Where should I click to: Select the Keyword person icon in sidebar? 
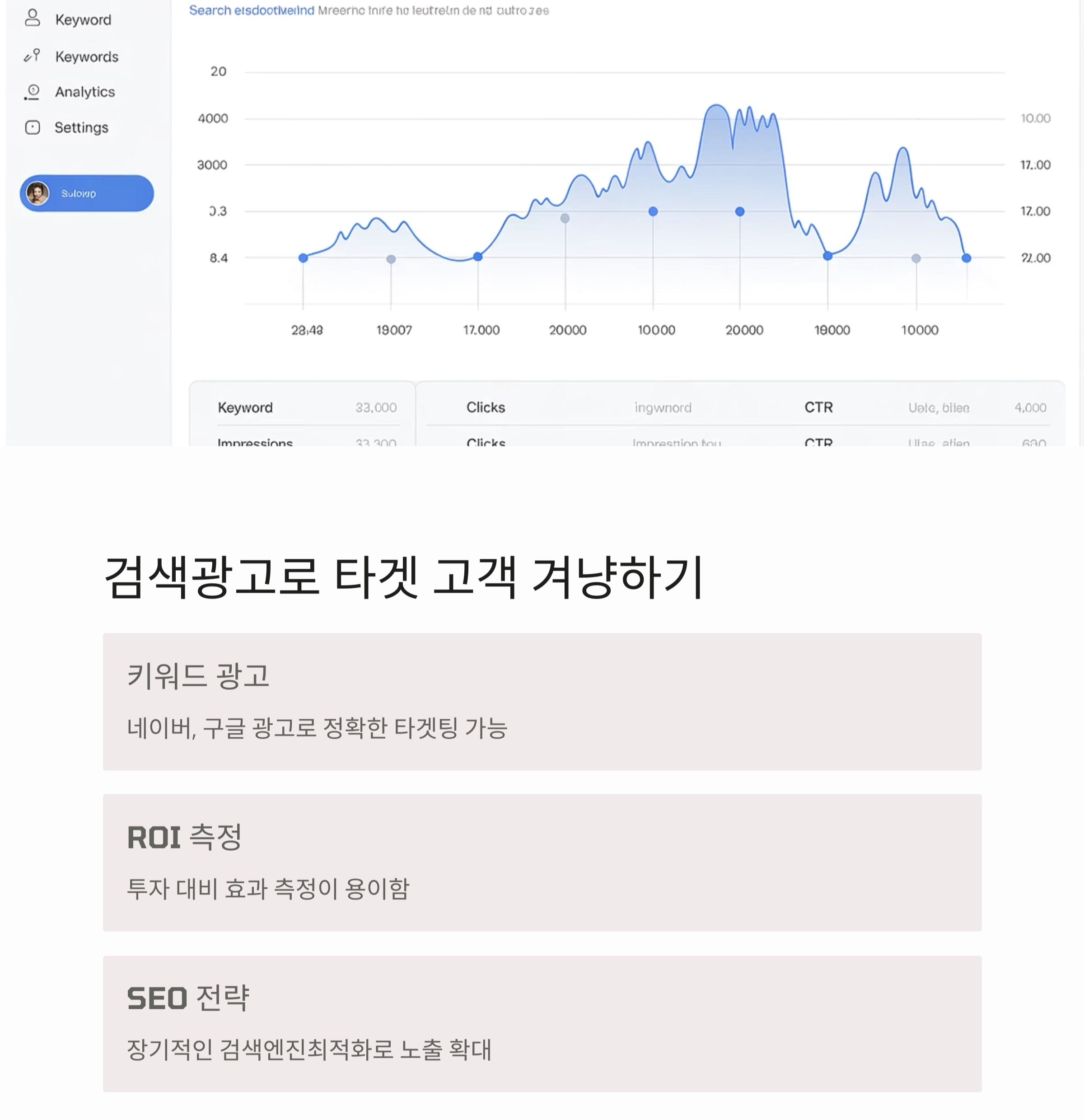(32, 19)
